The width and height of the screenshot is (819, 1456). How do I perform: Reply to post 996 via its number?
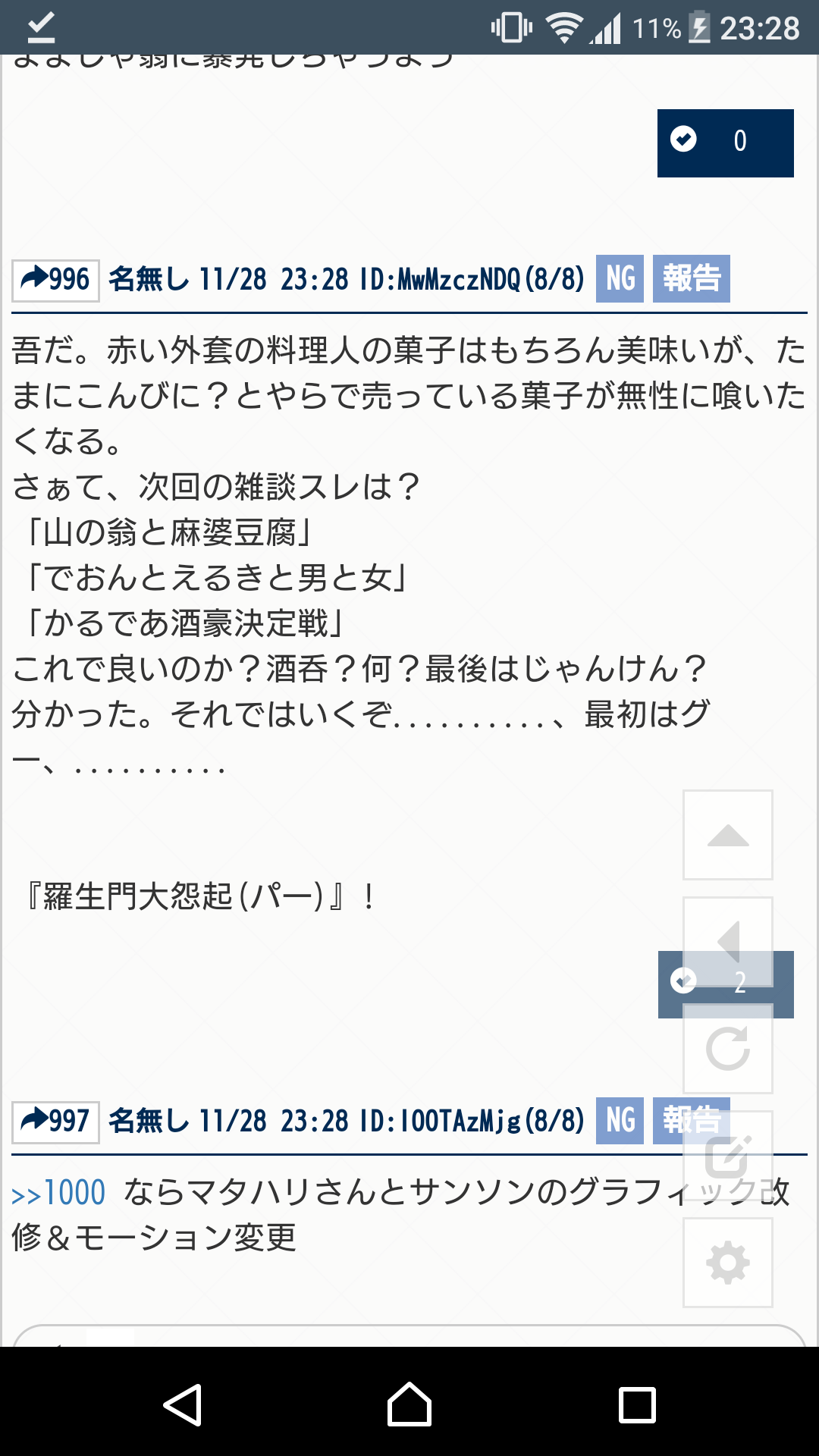(56, 280)
